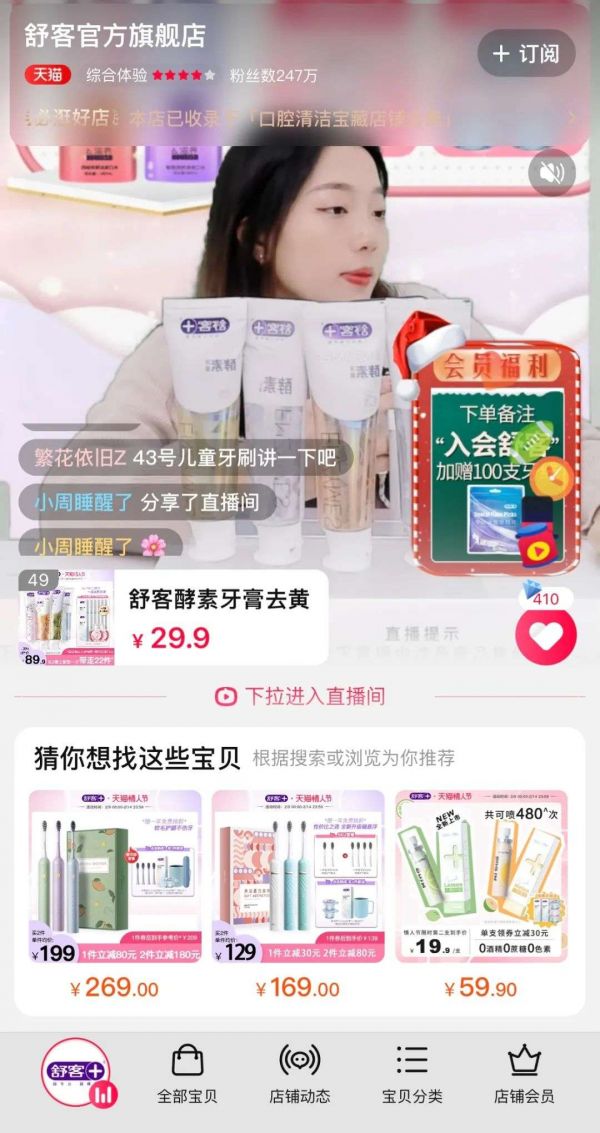Switch to the 店铺动态 tab
The width and height of the screenshot is (600, 1133).
[x=299, y=1074]
